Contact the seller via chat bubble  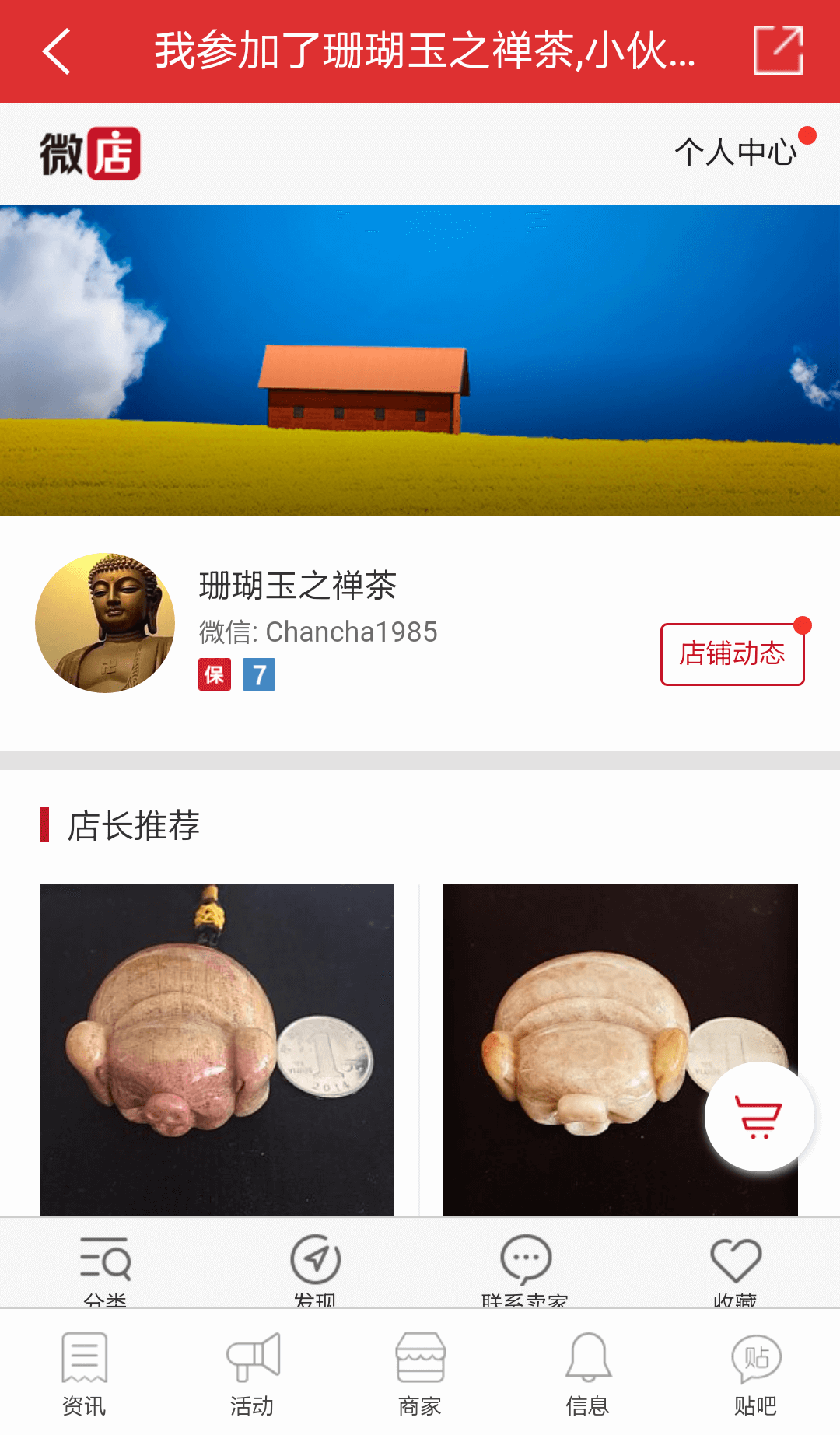(x=526, y=1265)
